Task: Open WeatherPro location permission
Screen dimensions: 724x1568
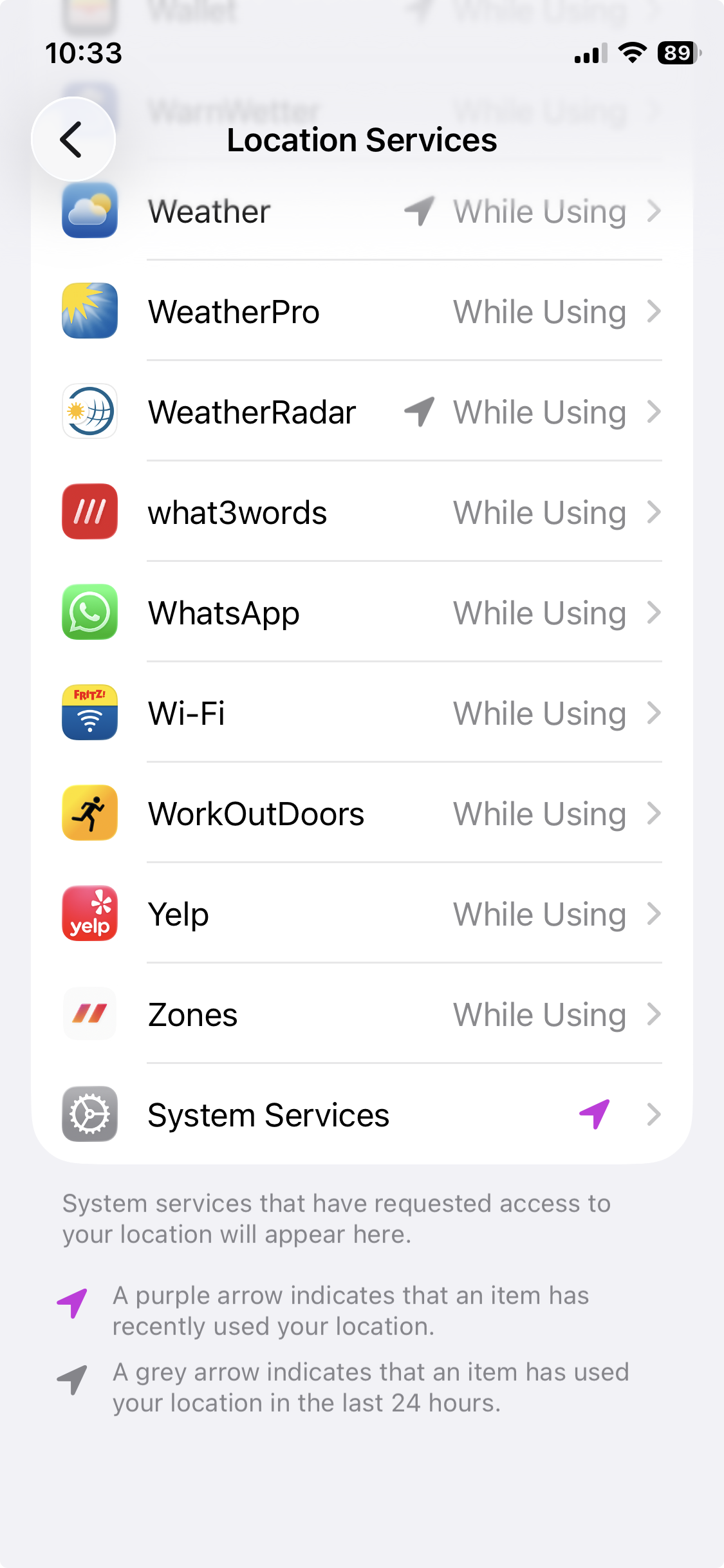Action: [362, 312]
